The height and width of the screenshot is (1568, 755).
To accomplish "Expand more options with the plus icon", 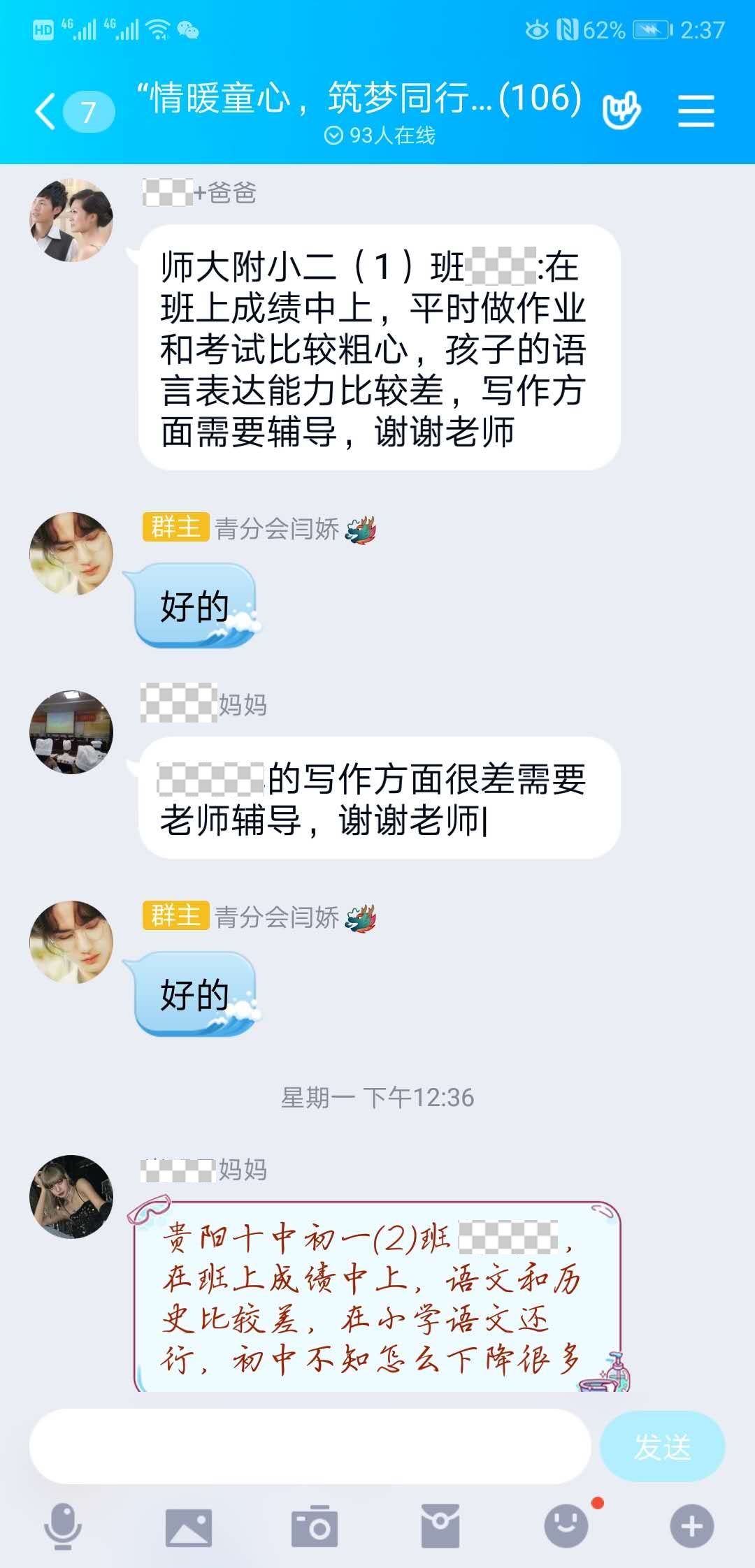I will 691,1527.
